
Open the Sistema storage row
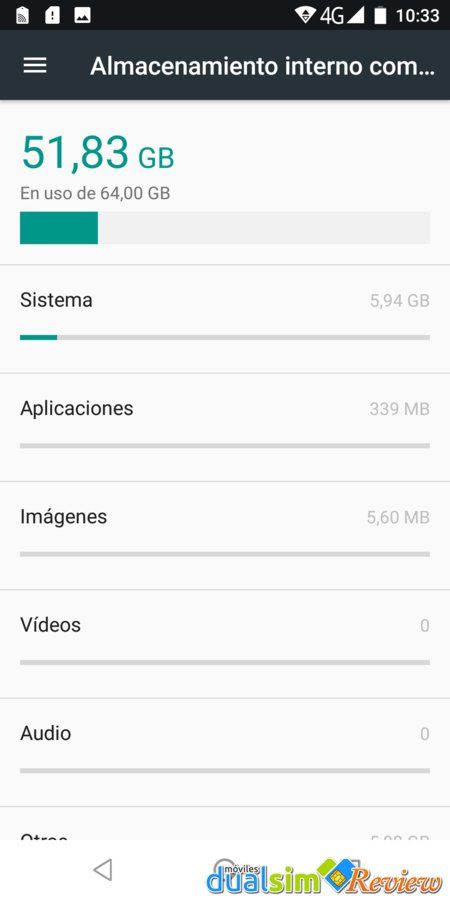pyautogui.click(x=225, y=319)
